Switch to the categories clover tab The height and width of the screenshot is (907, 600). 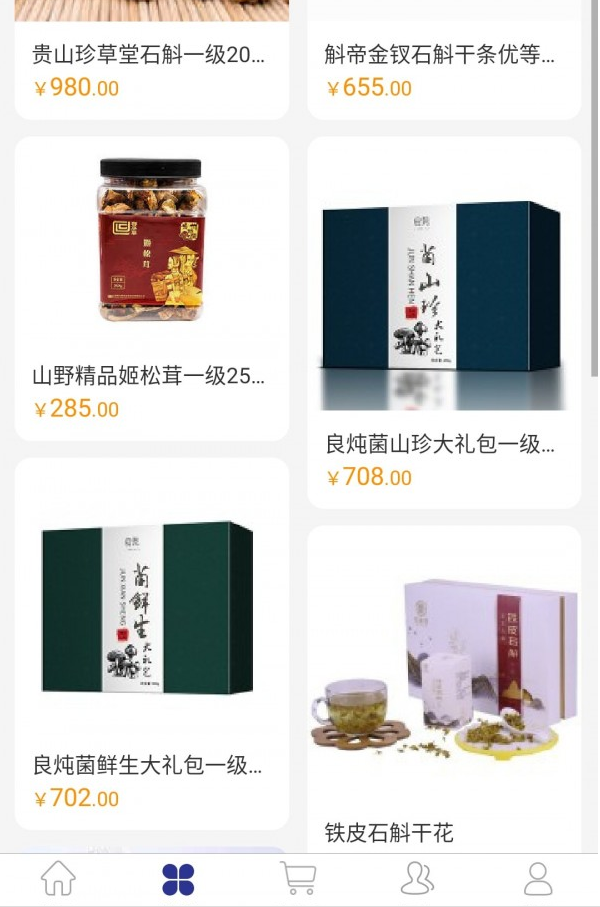(178, 879)
